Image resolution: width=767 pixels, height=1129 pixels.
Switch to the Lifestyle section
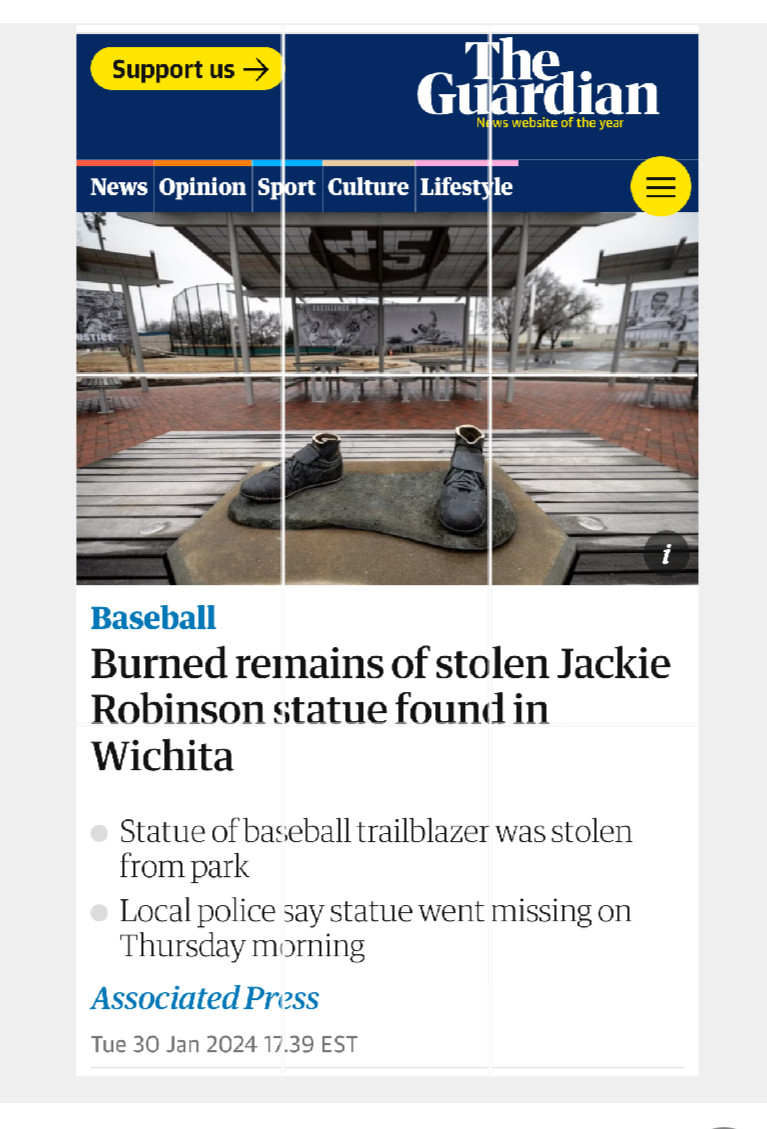466,187
